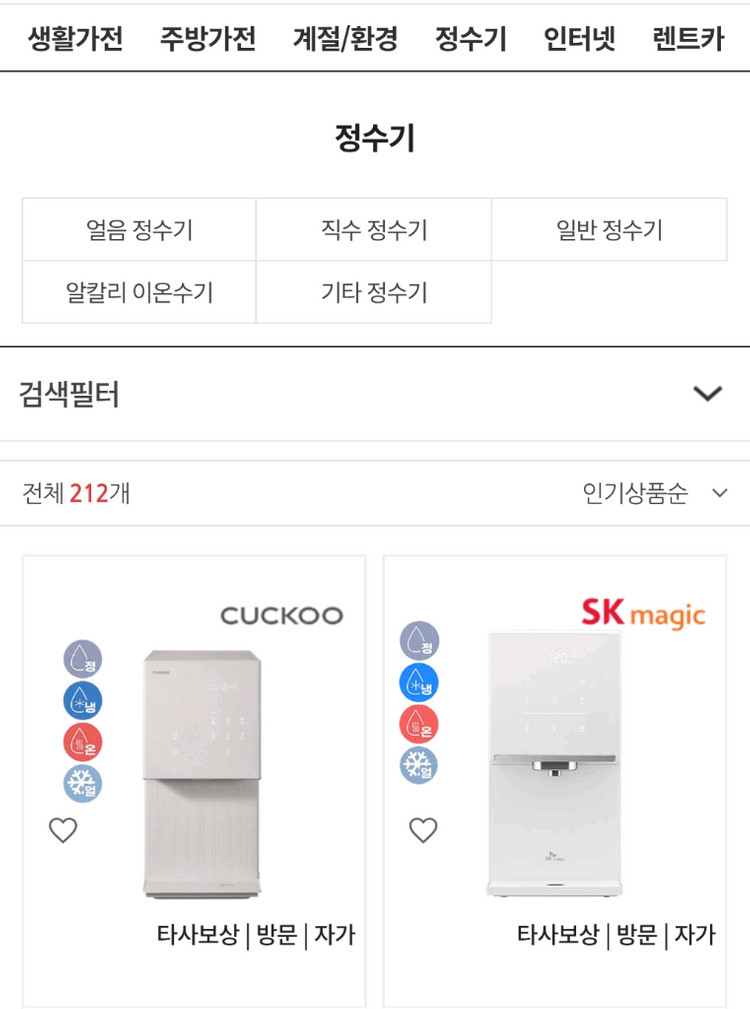Select the 직수 정수기 category button
The image size is (750, 1009).
[x=374, y=229]
